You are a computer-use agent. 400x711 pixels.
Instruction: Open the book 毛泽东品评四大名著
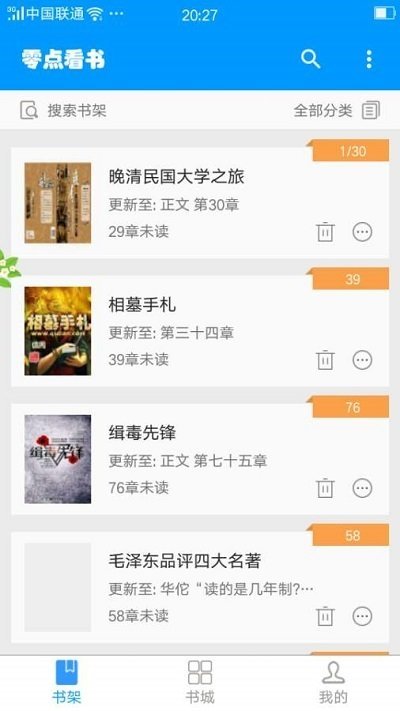coord(200,587)
